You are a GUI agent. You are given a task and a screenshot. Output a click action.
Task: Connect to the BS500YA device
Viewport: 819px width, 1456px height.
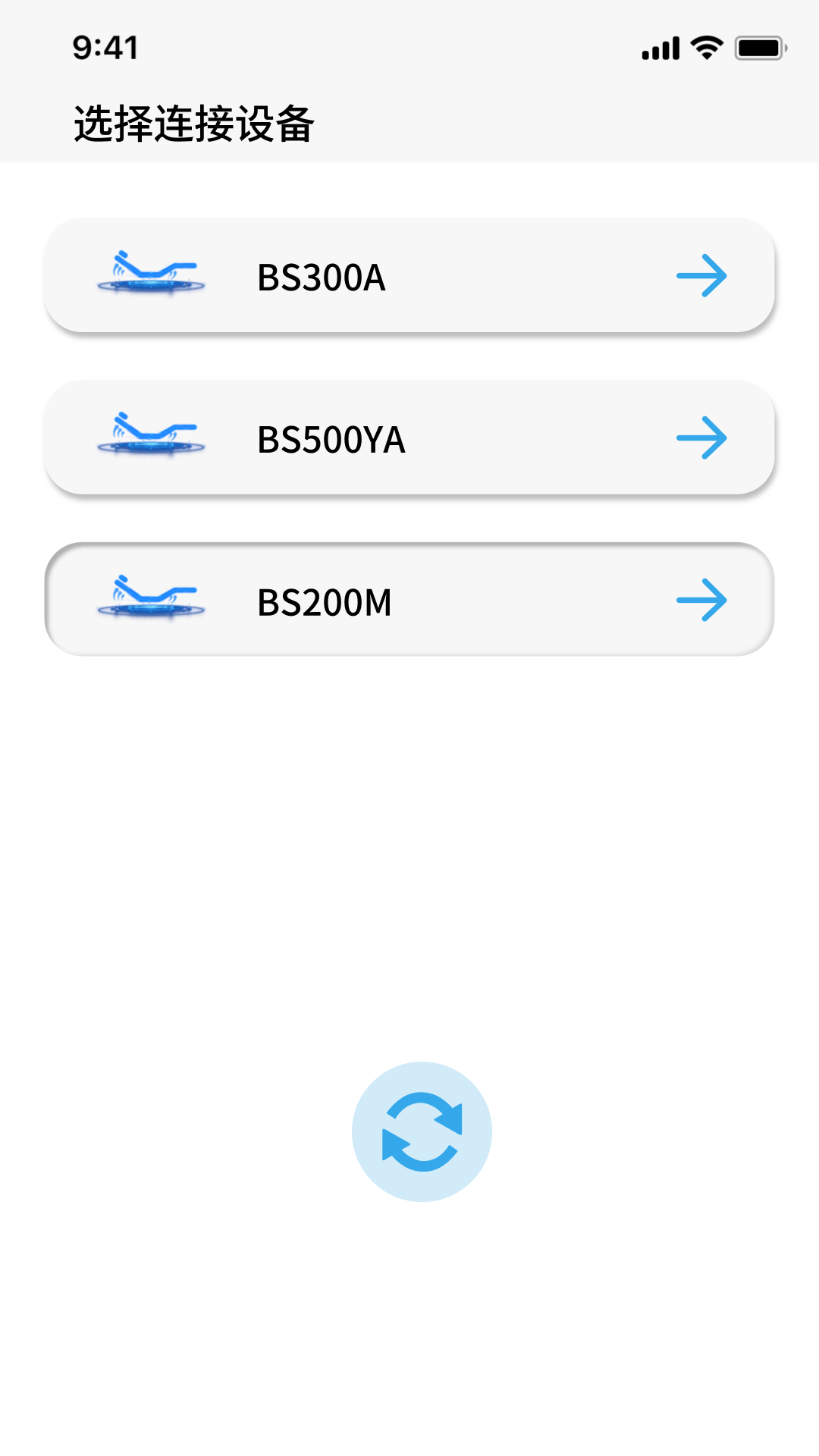(409, 438)
